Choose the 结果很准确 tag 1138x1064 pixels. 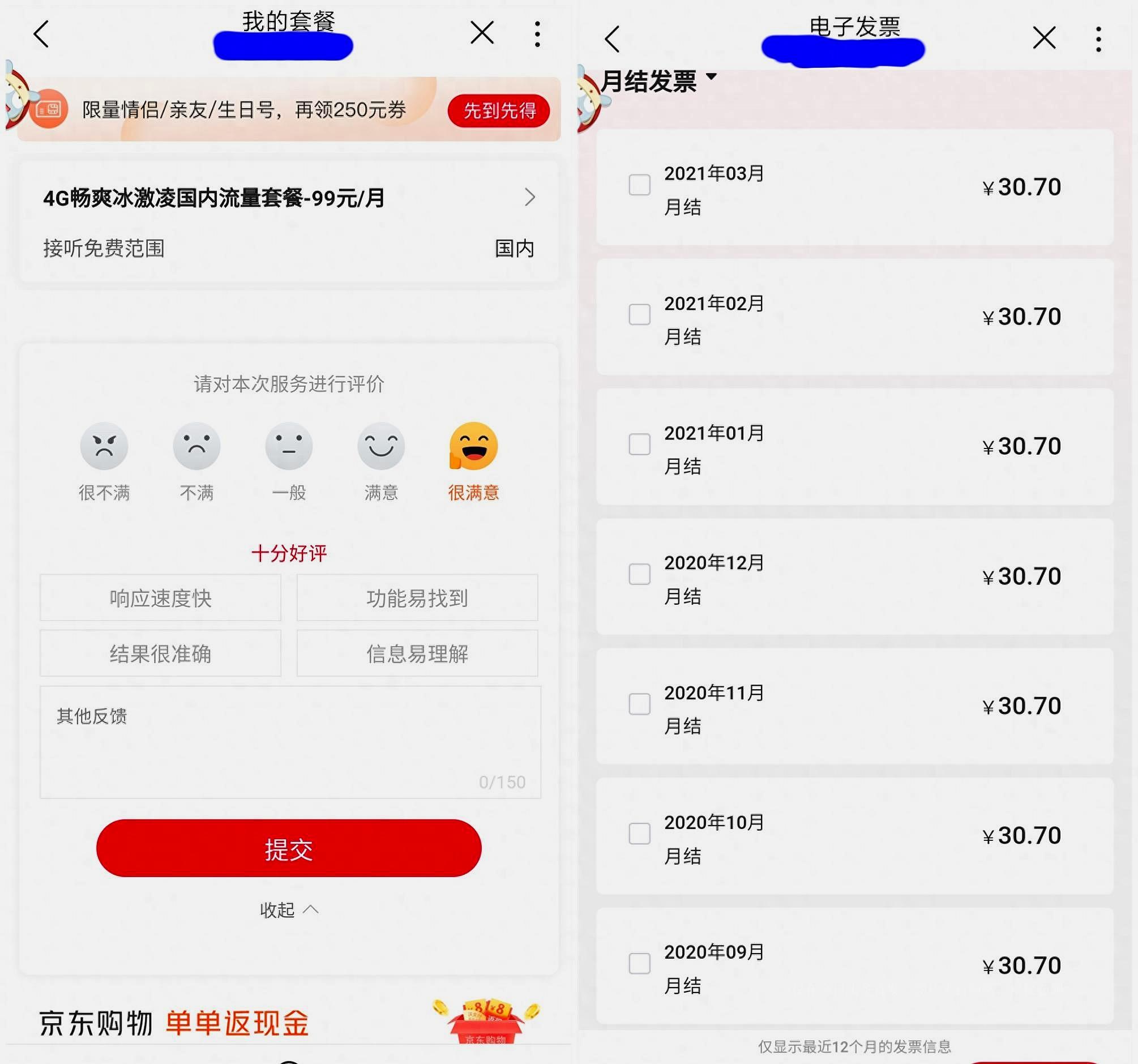click(x=160, y=653)
